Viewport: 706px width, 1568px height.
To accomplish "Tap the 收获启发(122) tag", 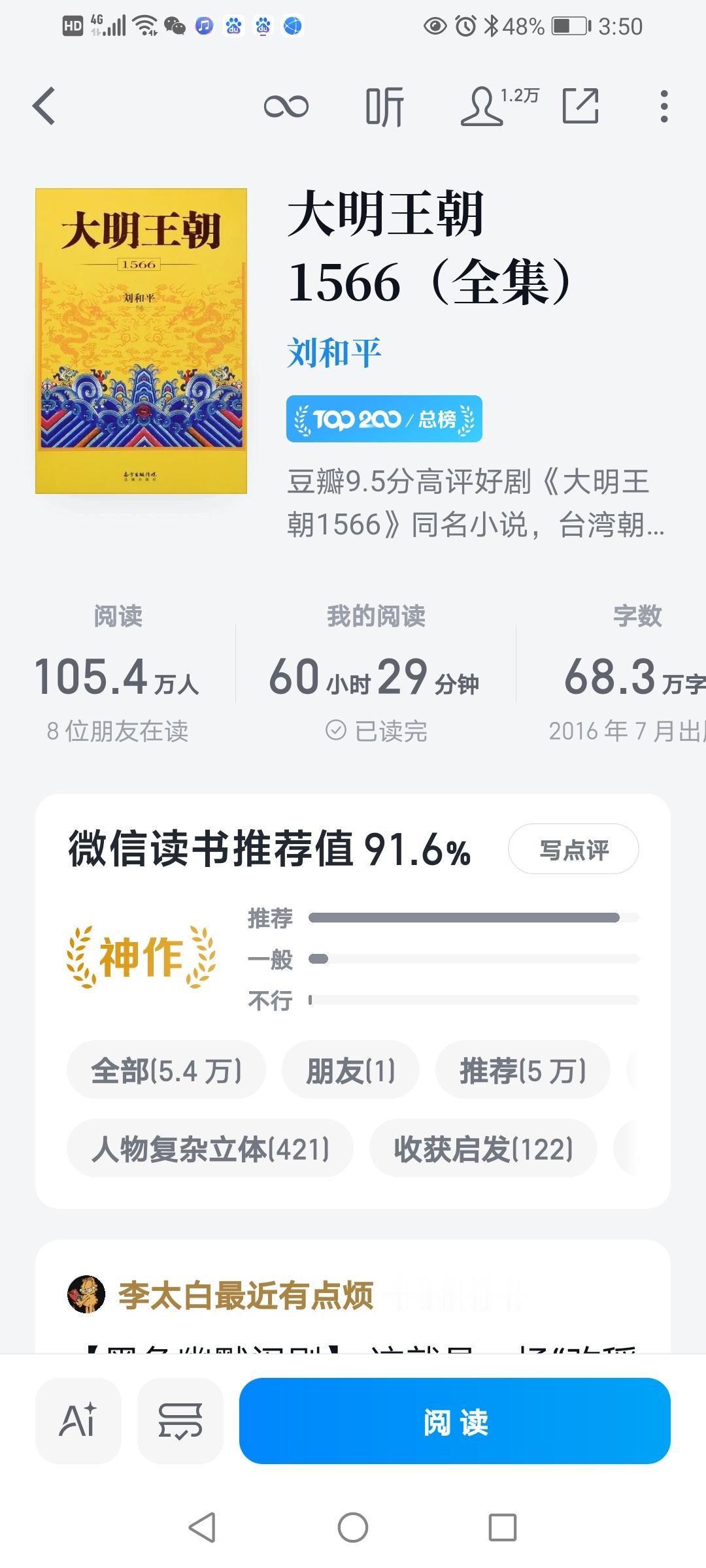I will click(x=483, y=1149).
